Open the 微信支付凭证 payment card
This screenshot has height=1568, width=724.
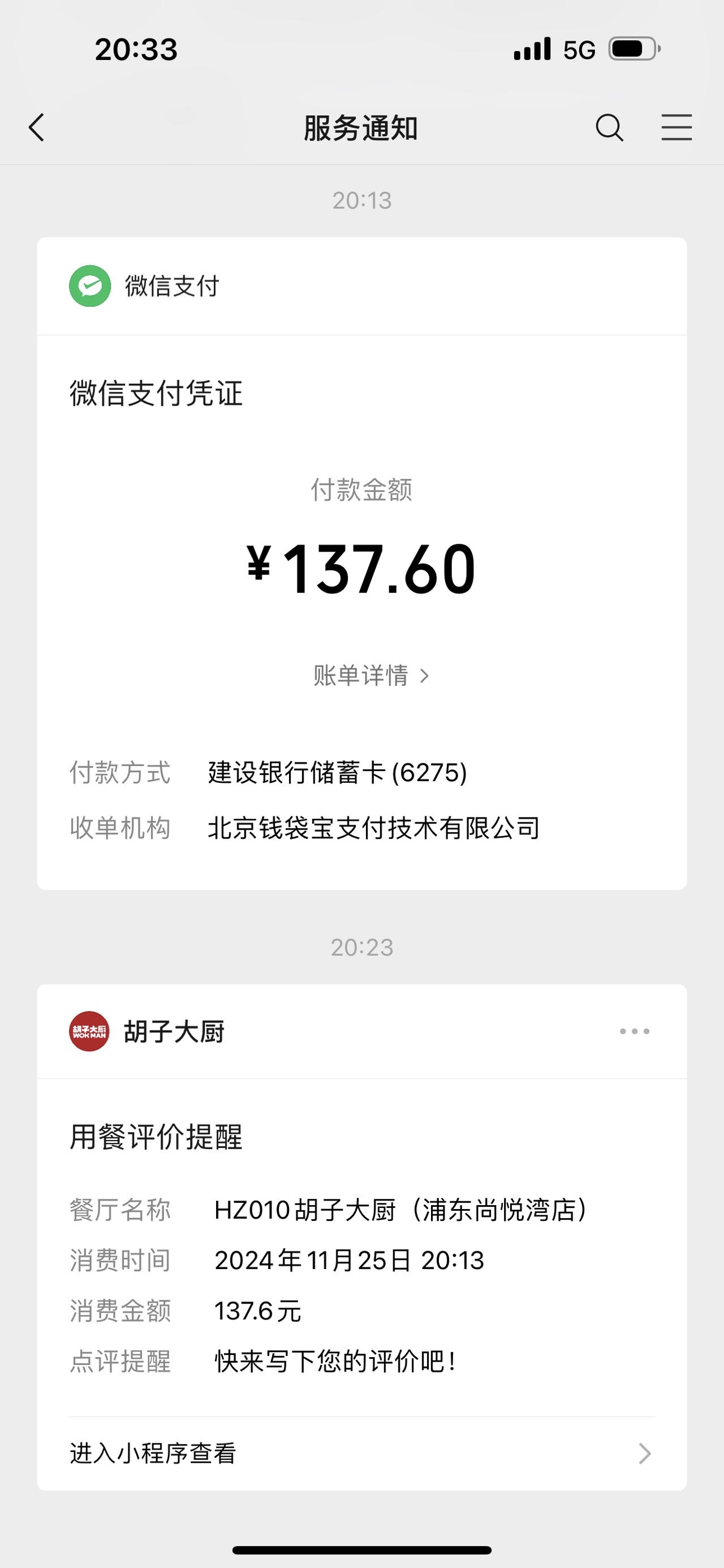[361, 612]
